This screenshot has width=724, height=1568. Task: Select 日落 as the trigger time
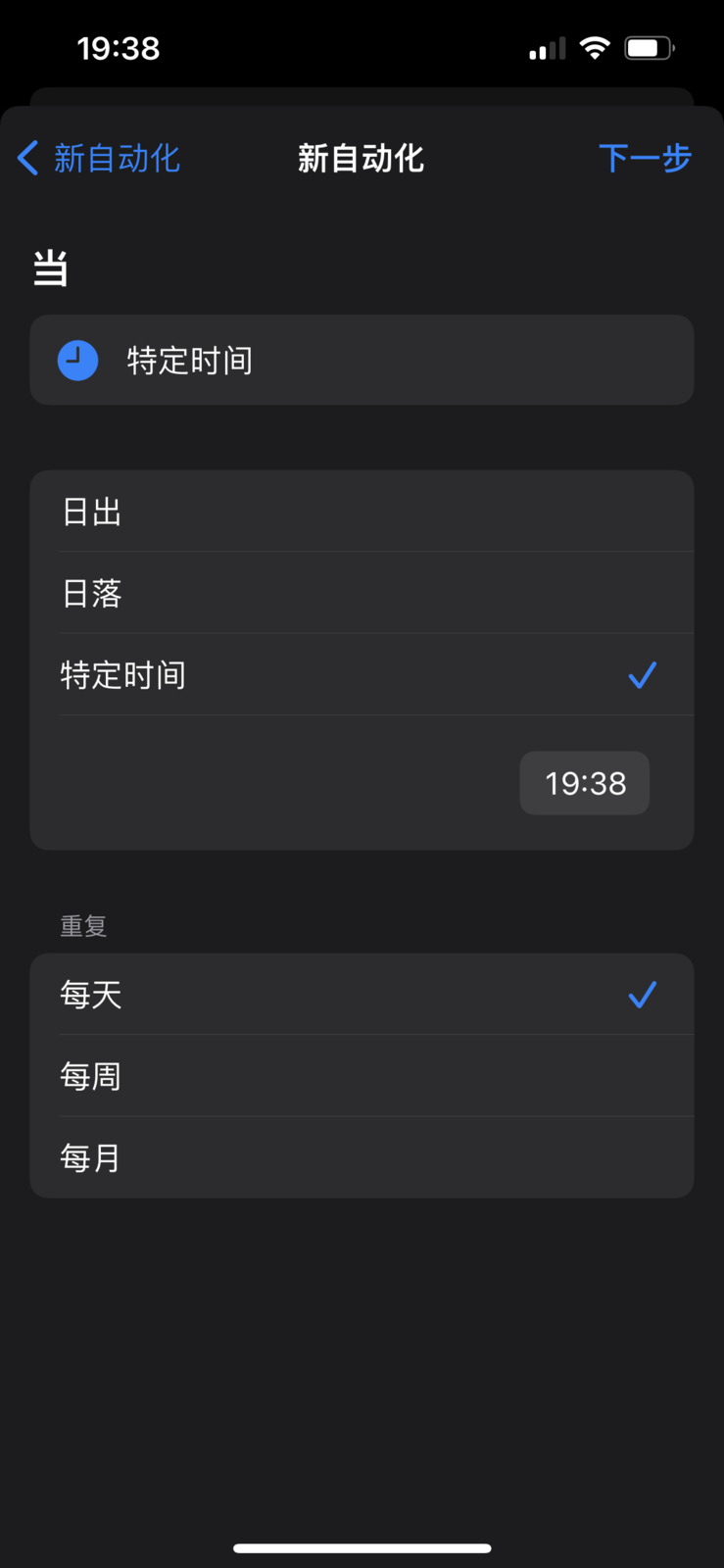pos(91,592)
